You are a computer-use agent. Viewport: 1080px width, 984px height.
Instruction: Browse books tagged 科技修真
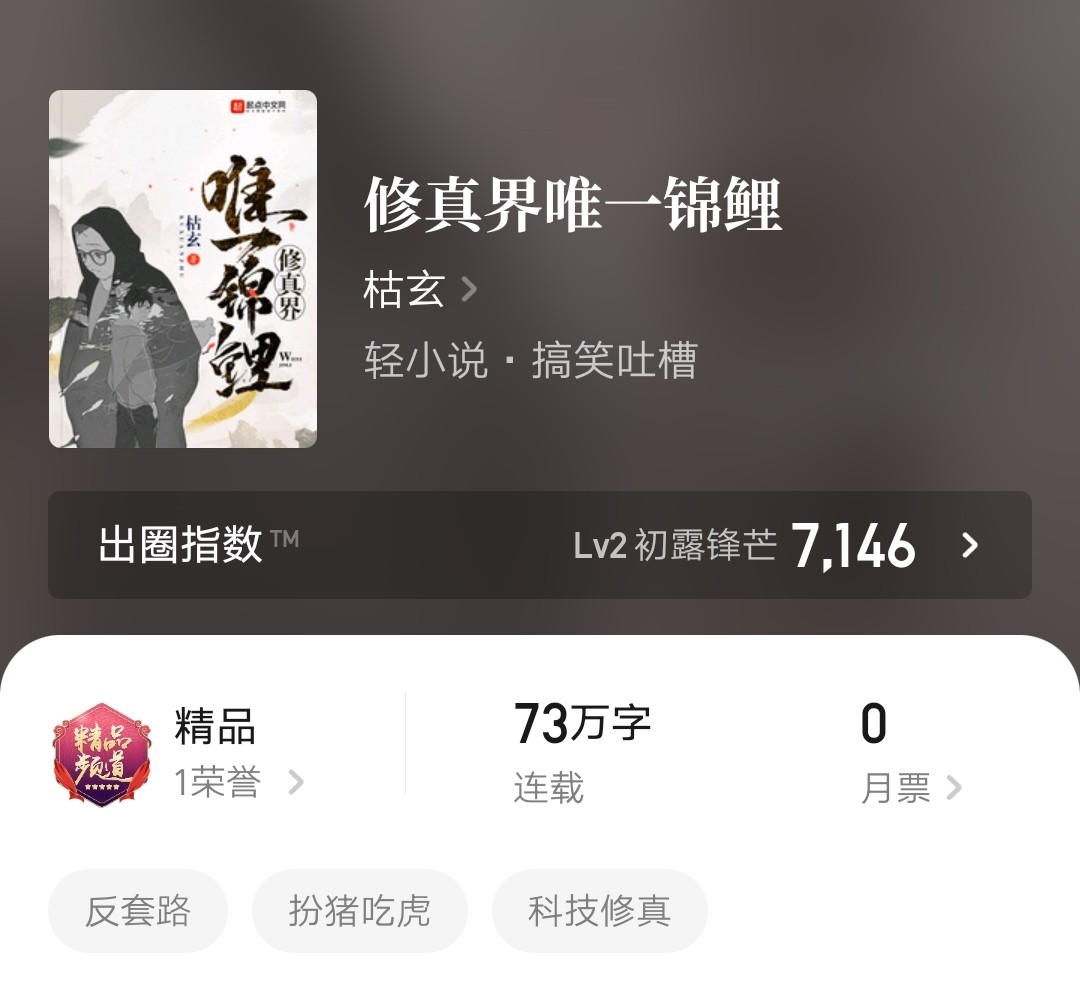599,911
